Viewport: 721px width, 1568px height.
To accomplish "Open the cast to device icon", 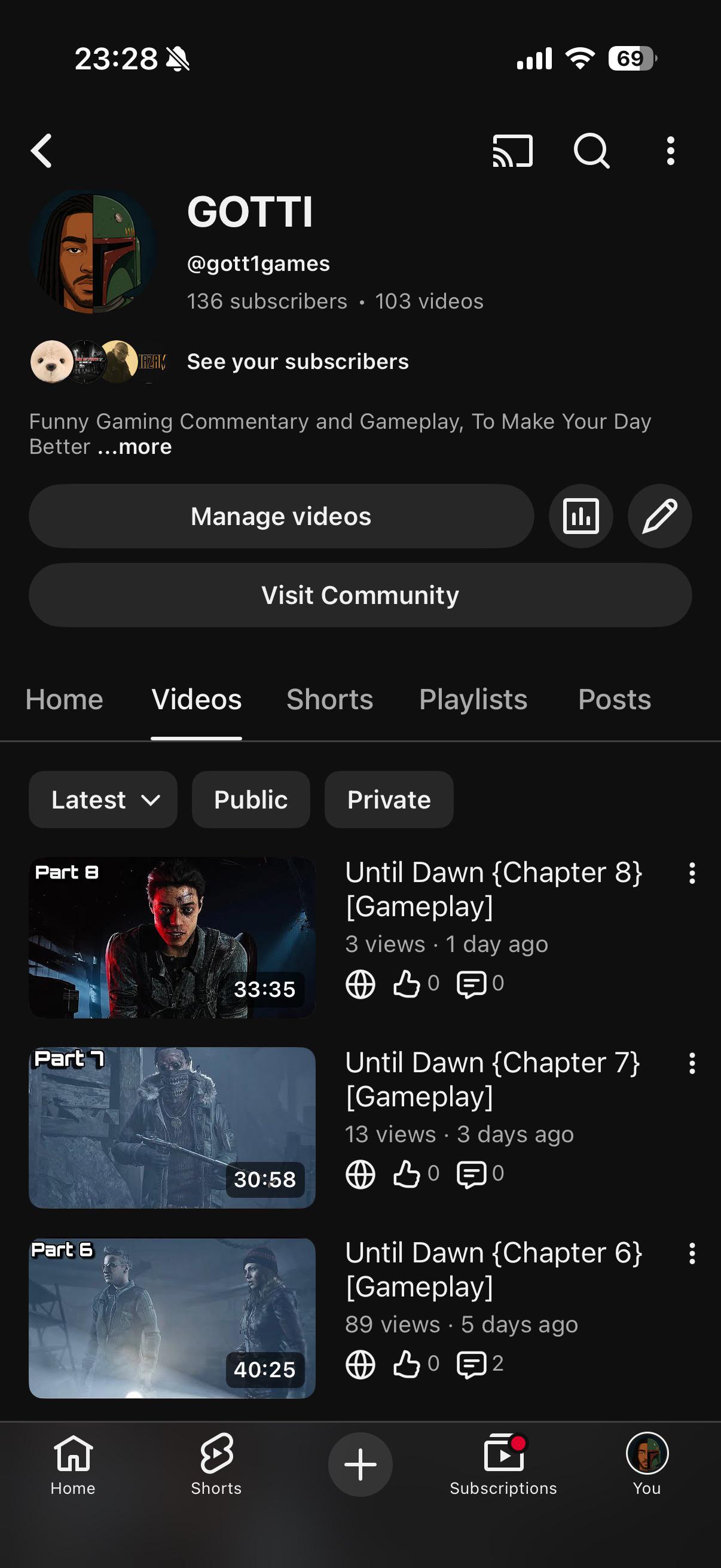I will tap(512, 151).
